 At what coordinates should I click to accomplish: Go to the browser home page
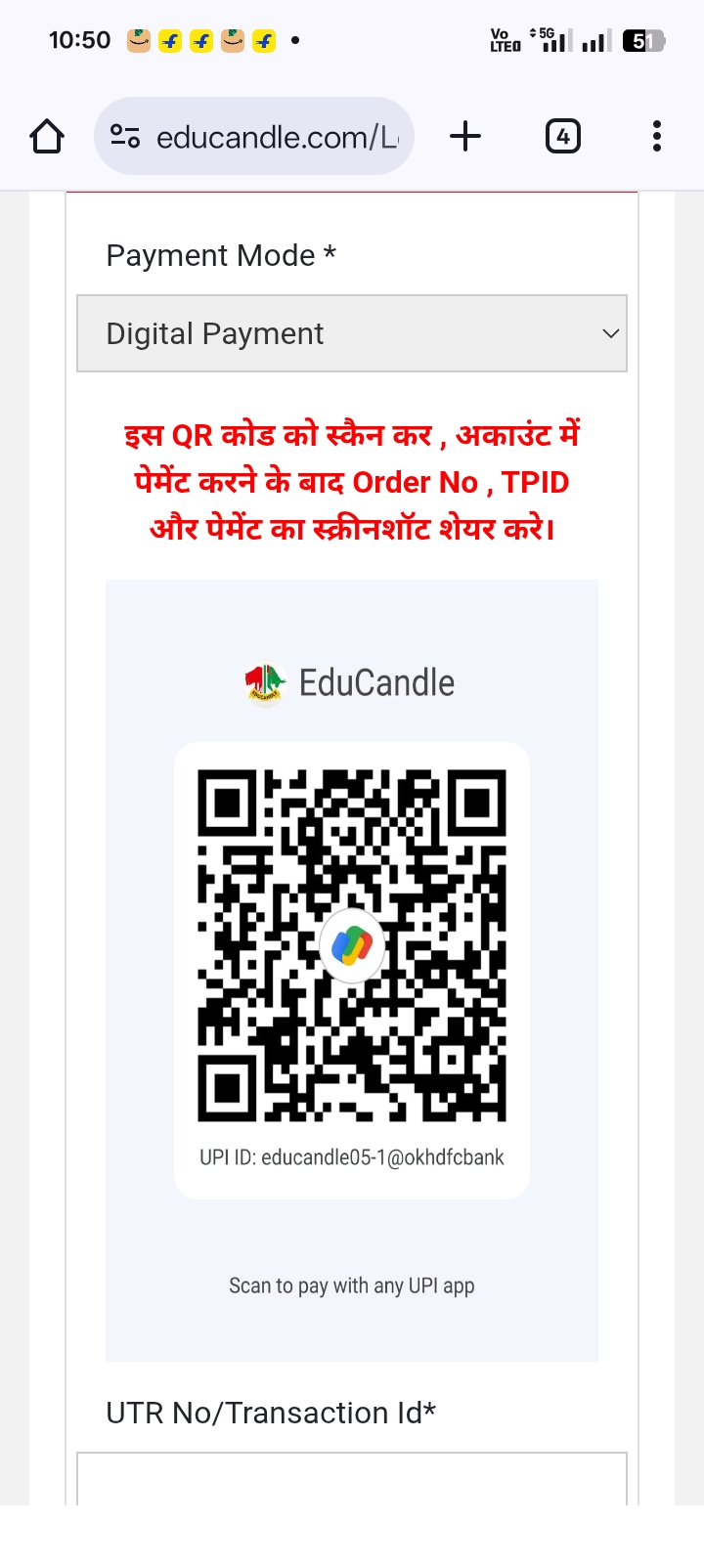click(x=47, y=136)
